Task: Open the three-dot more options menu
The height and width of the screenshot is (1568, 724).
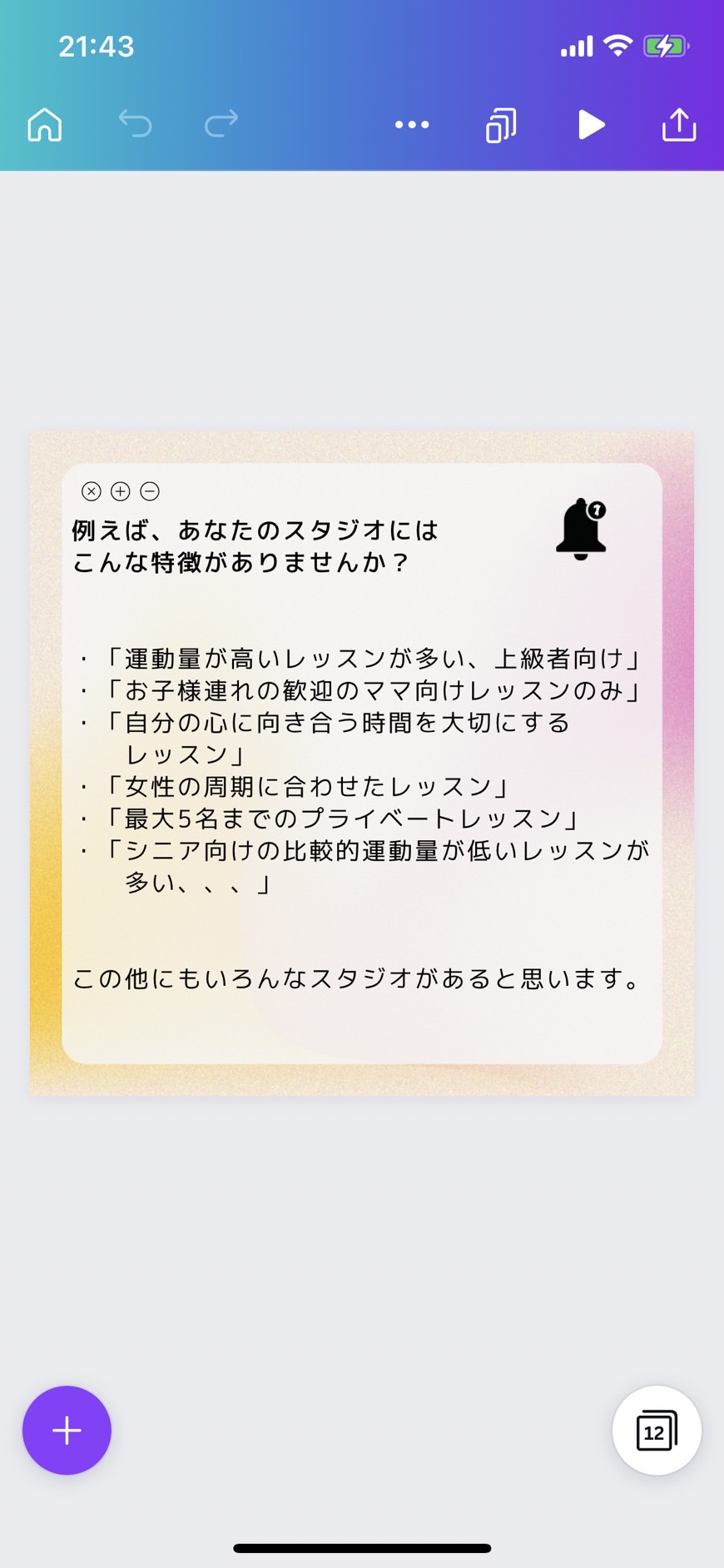Action: tap(412, 125)
